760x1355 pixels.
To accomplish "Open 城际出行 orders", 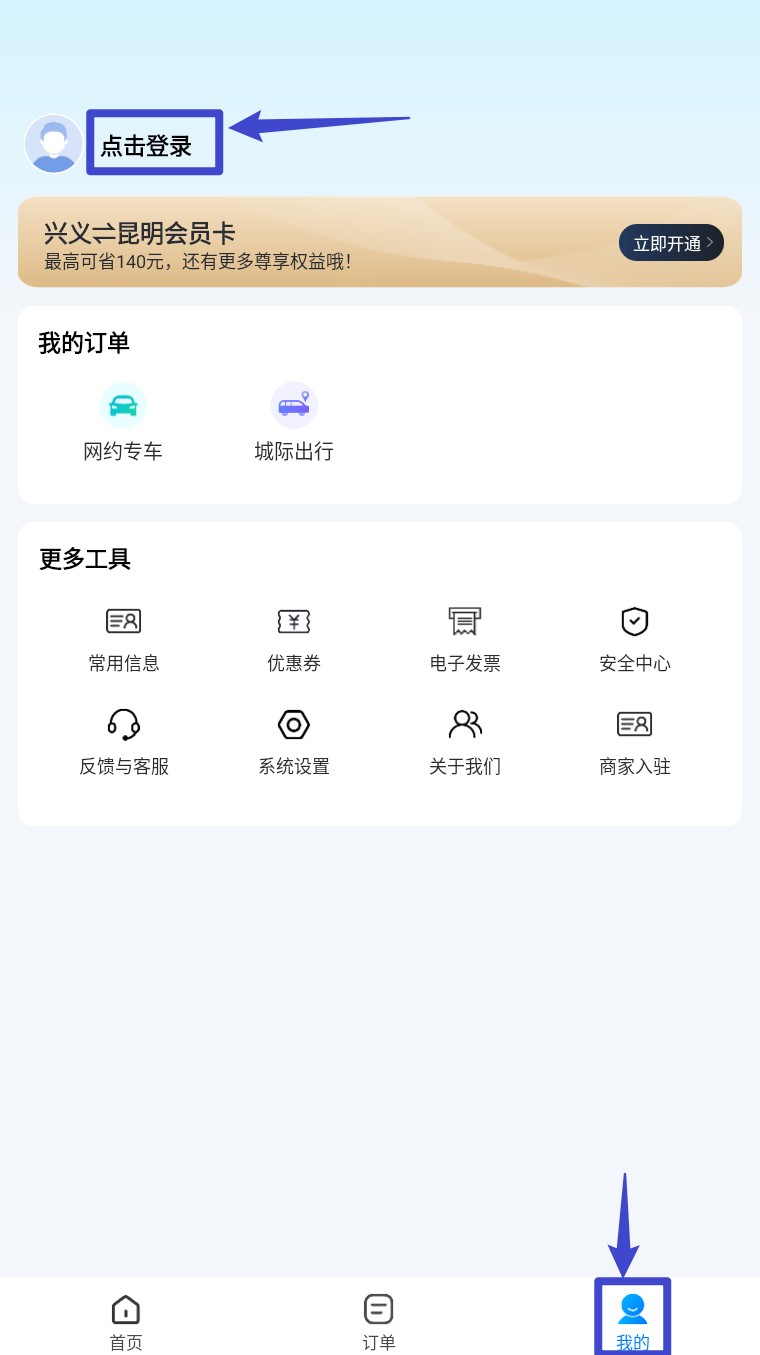I will click(294, 422).
